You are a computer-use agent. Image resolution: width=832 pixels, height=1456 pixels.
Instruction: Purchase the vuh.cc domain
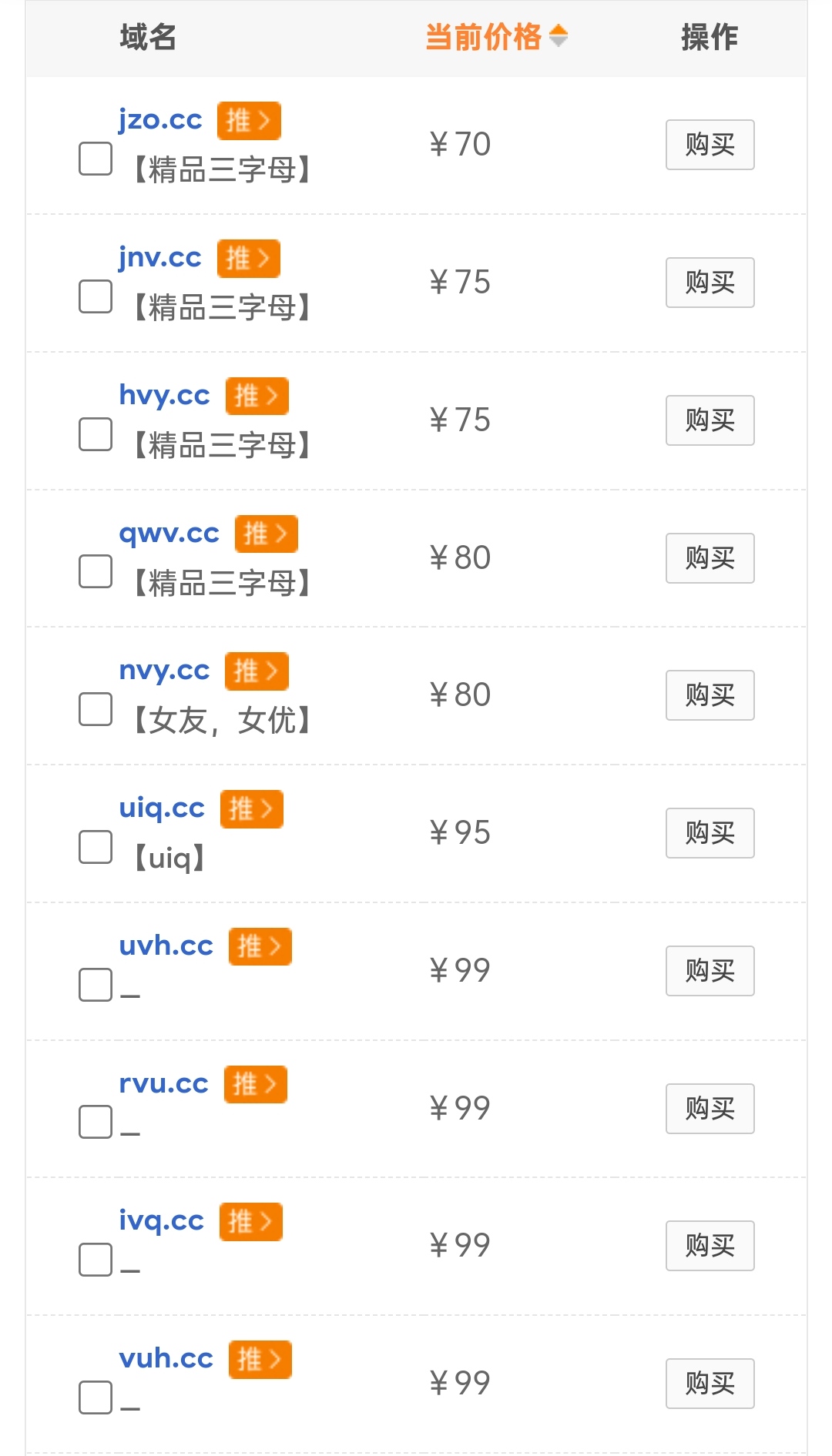click(x=710, y=1384)
